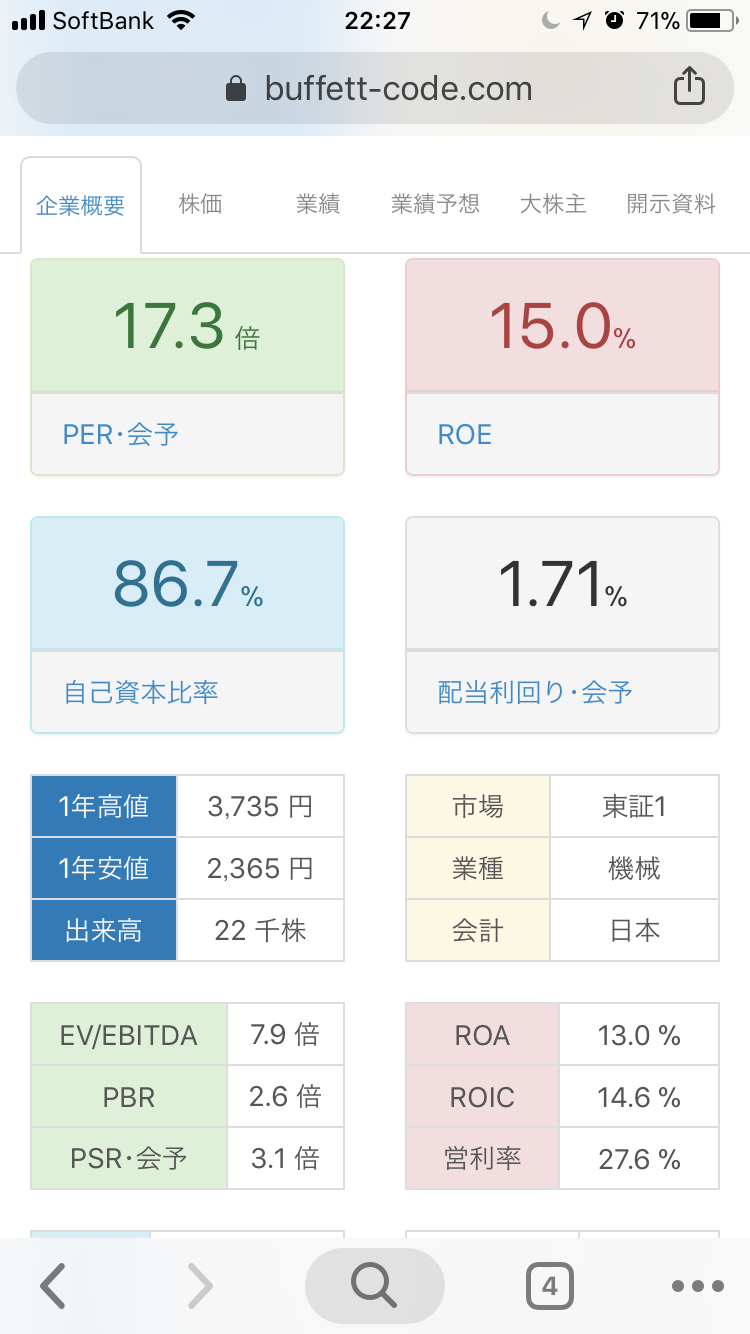Switch to the 株価 tab
The image size is (750, 1334).
(200, 204)
